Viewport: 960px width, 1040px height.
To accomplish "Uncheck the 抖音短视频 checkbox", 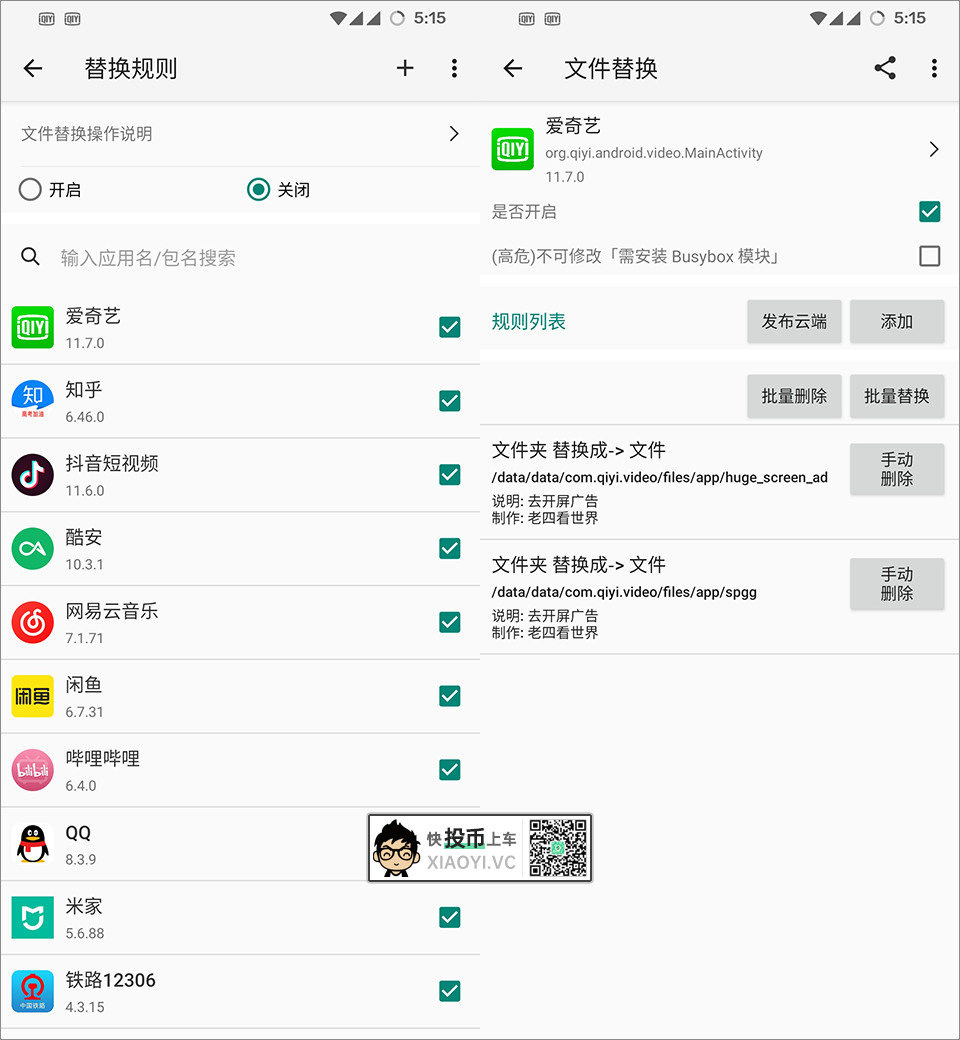I will point(450,475).
